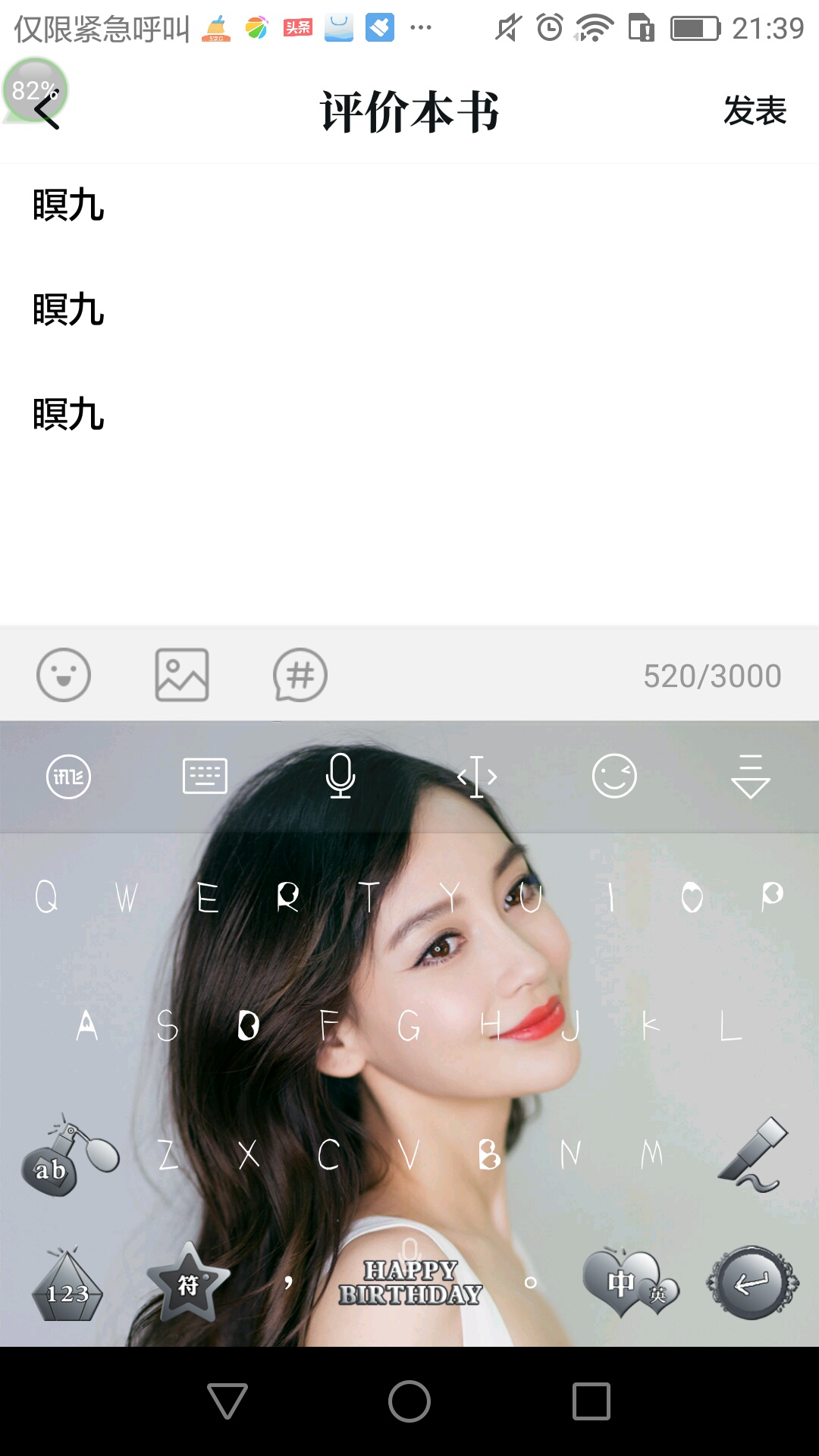
Task: Start voice input with microphone
Action: click(340, 776)
